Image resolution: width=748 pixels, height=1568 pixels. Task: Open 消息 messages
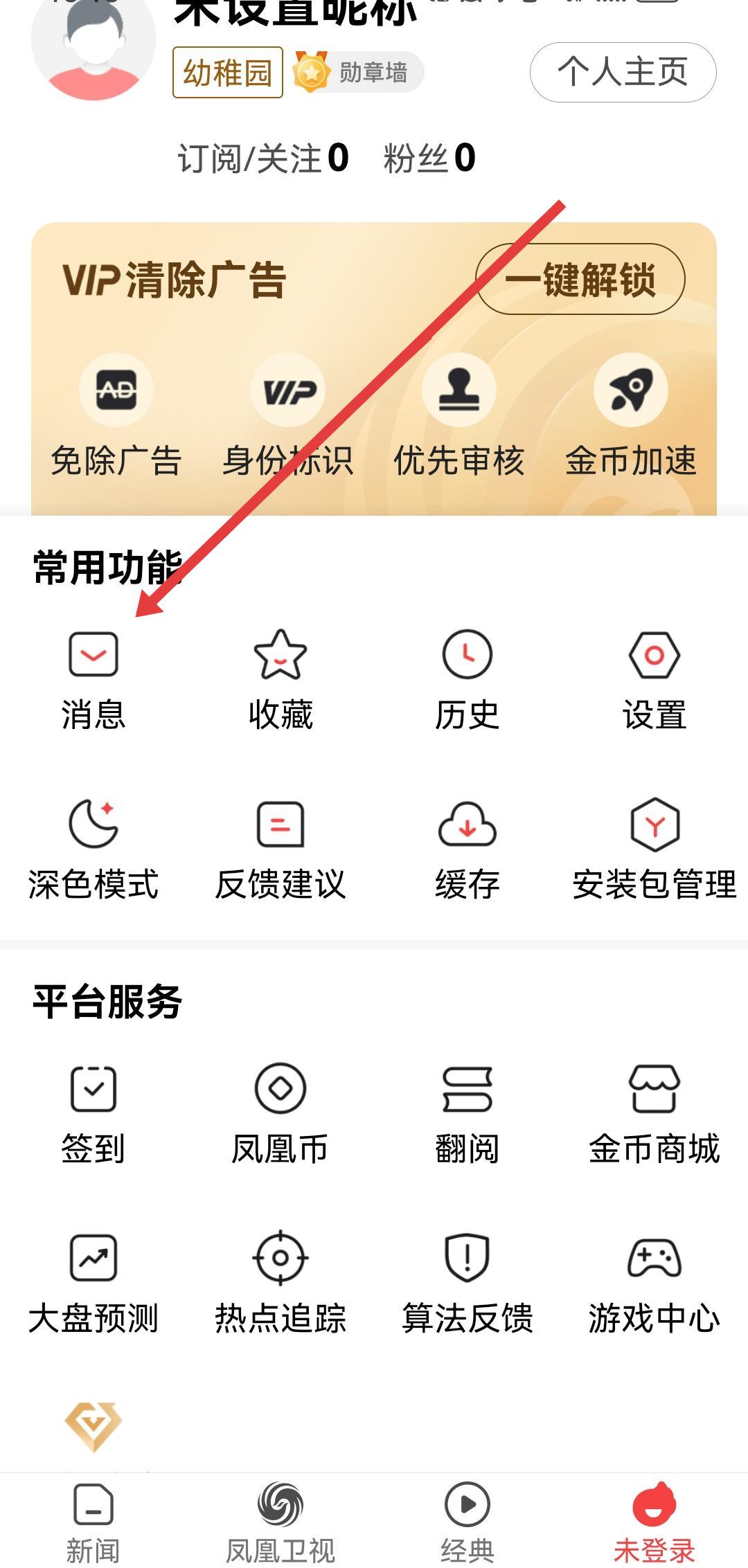[93, 679]
